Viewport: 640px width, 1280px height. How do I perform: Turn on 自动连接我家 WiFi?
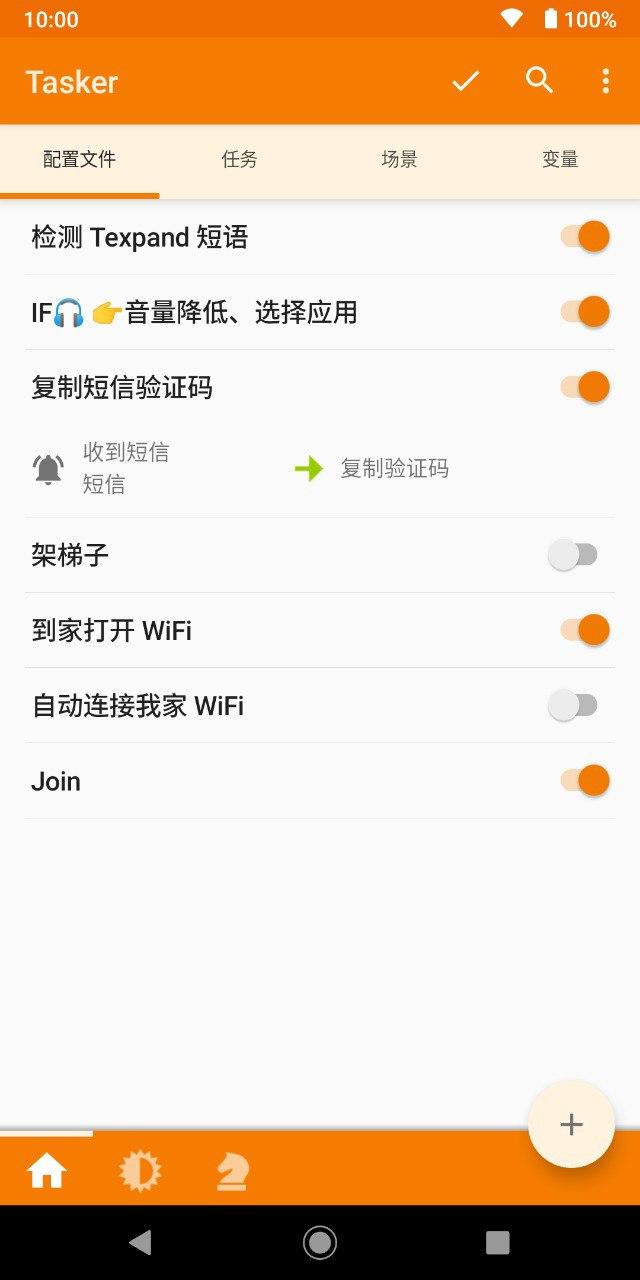(573, 706)
